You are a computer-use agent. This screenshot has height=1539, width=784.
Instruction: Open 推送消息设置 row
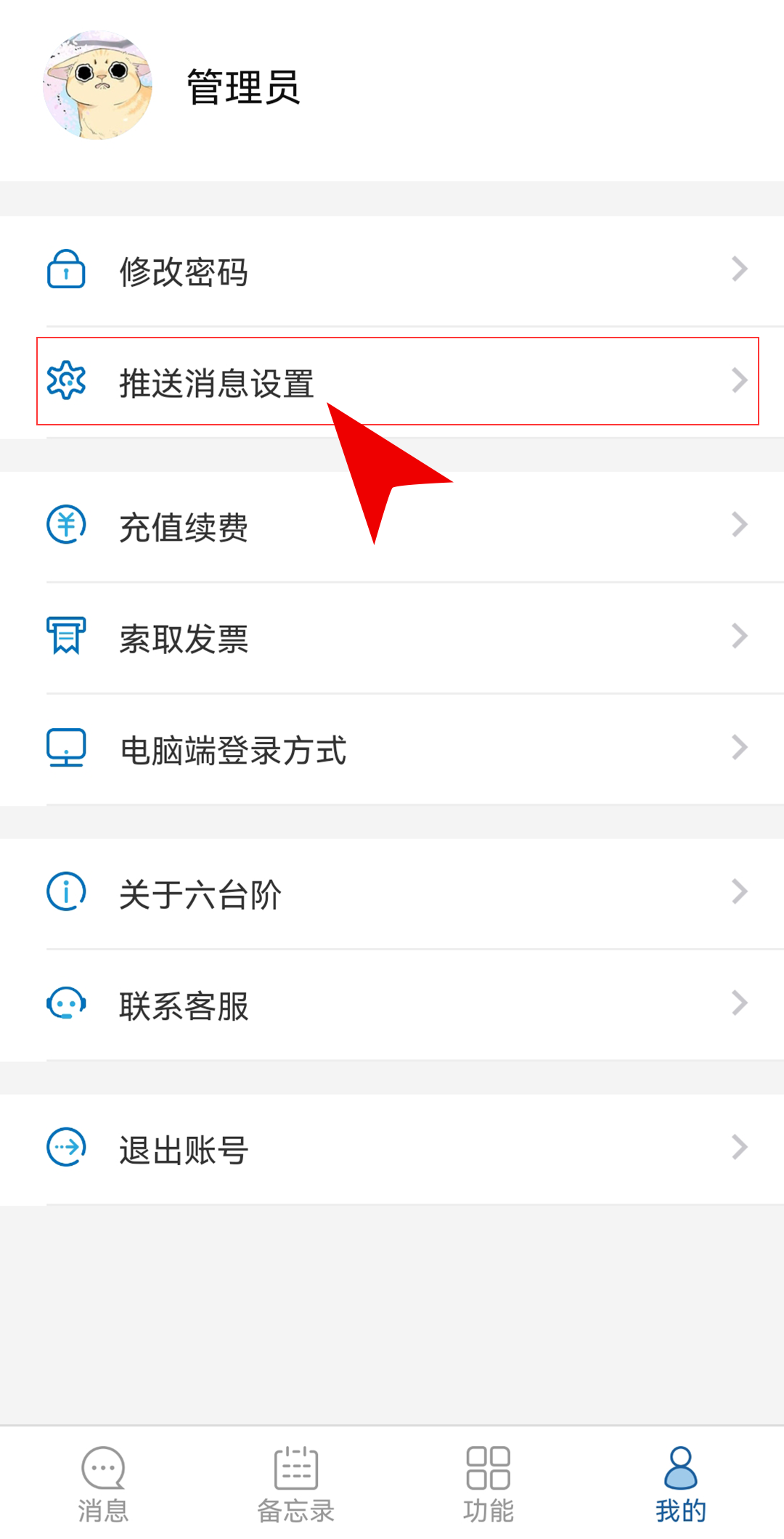(392, 382)
